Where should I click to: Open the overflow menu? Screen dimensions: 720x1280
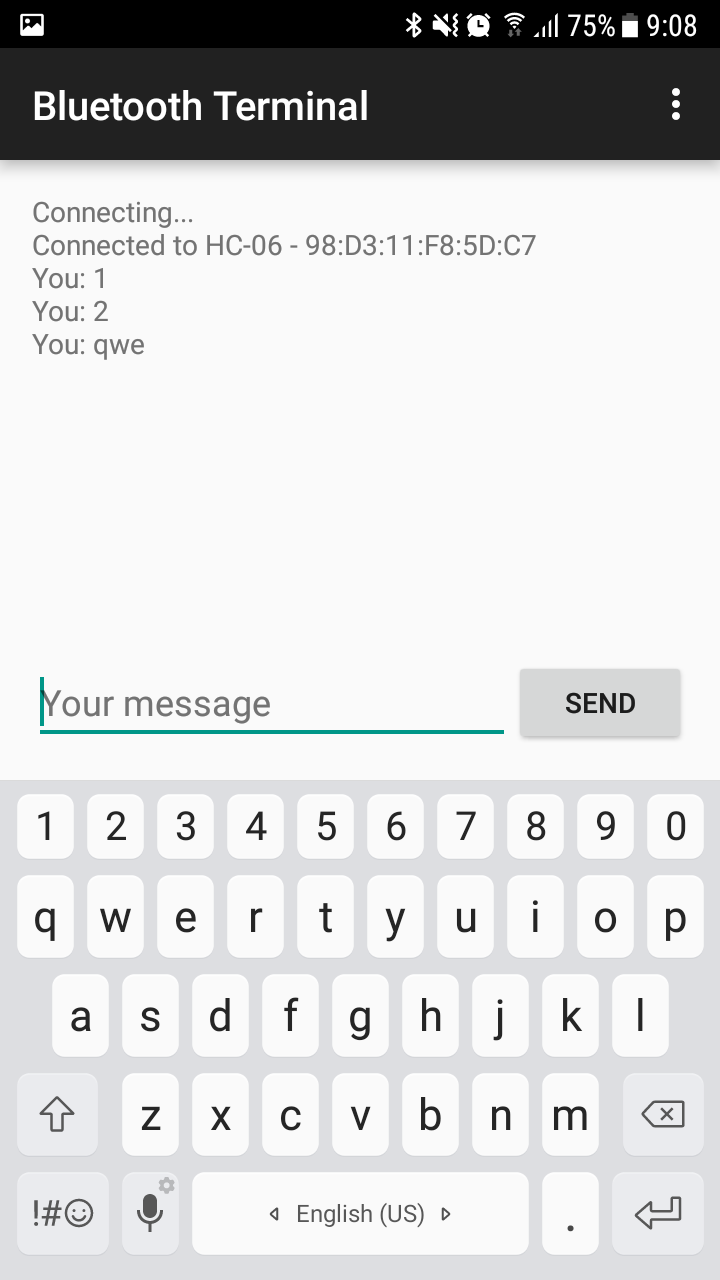pyautogui.click(x=676, y=105)
